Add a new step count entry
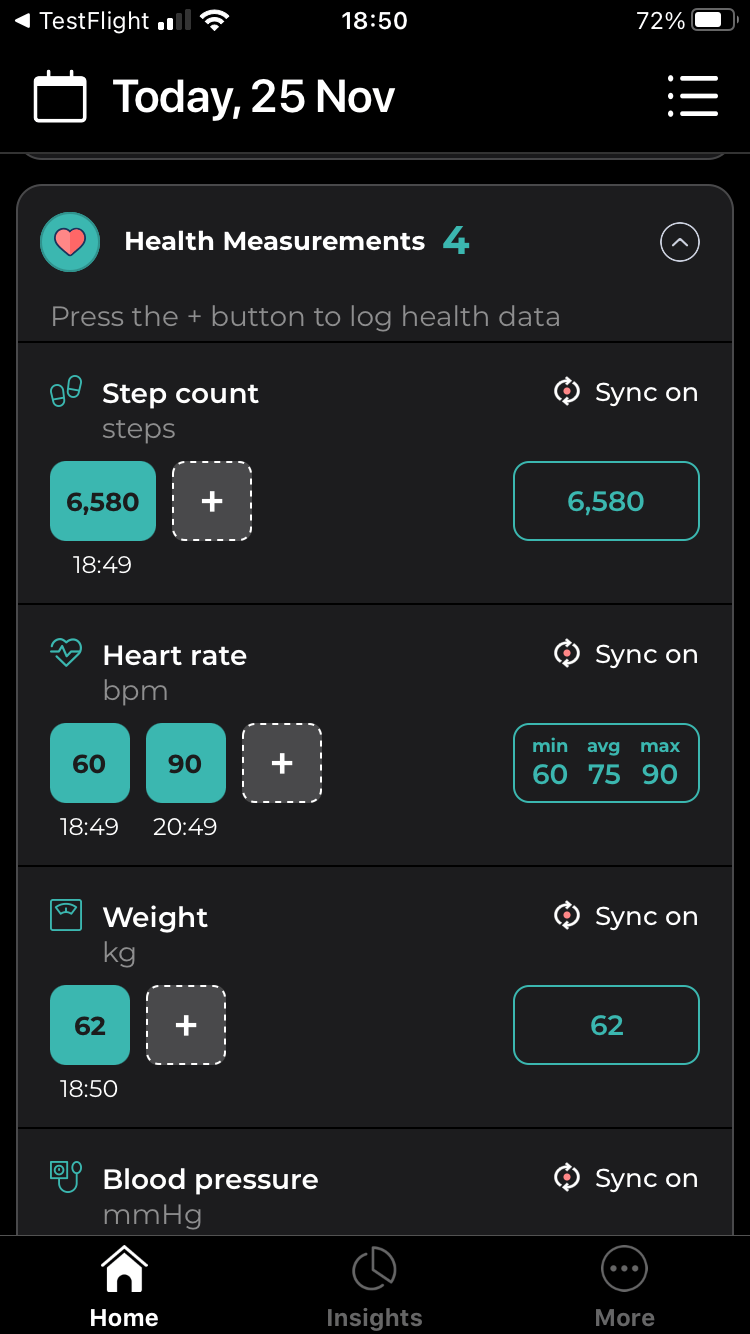The height and width of the screenshot is (1334, 750). (x=212, y=501)
